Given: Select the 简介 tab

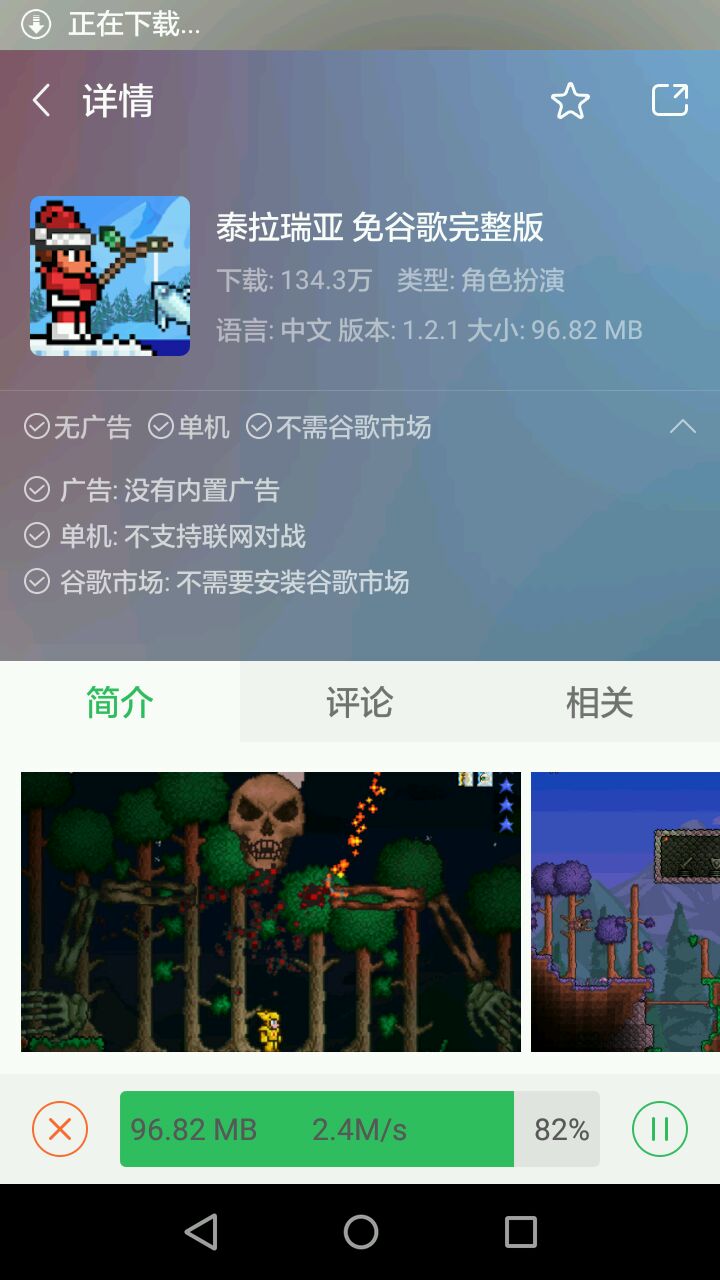Looking at the screenshot, I should [120, 703].
